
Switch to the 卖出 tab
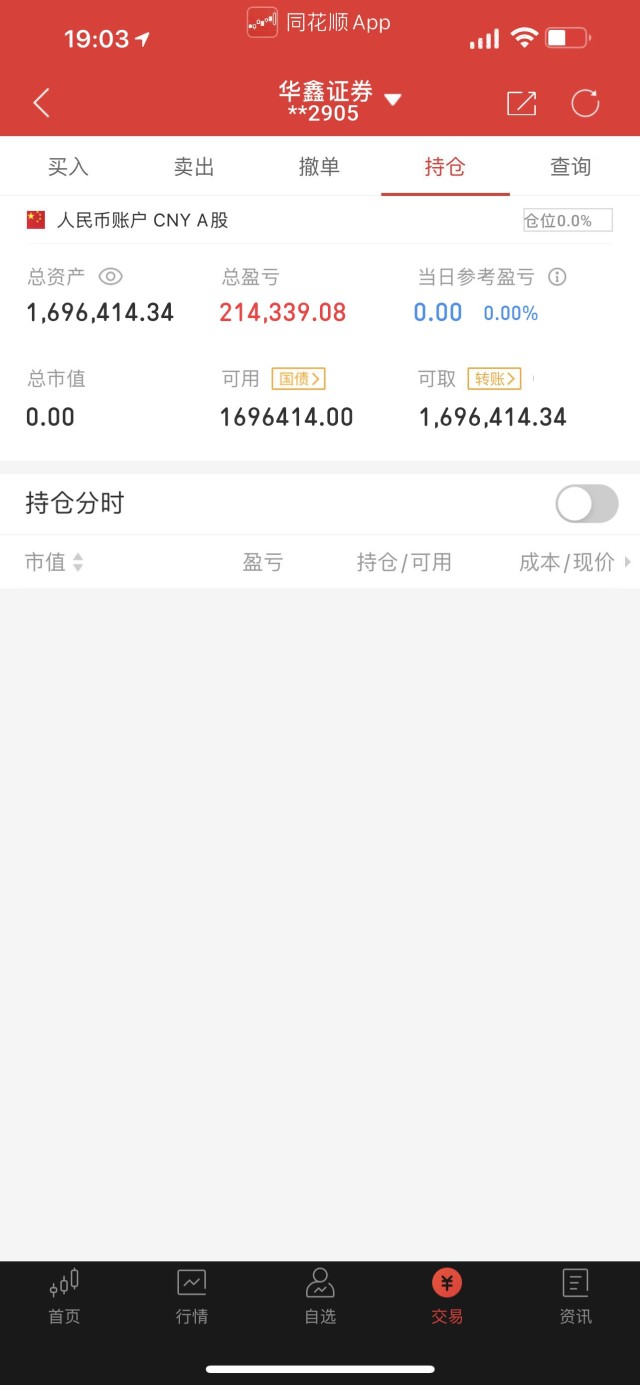pyautogui.click(x=194, y=167)
